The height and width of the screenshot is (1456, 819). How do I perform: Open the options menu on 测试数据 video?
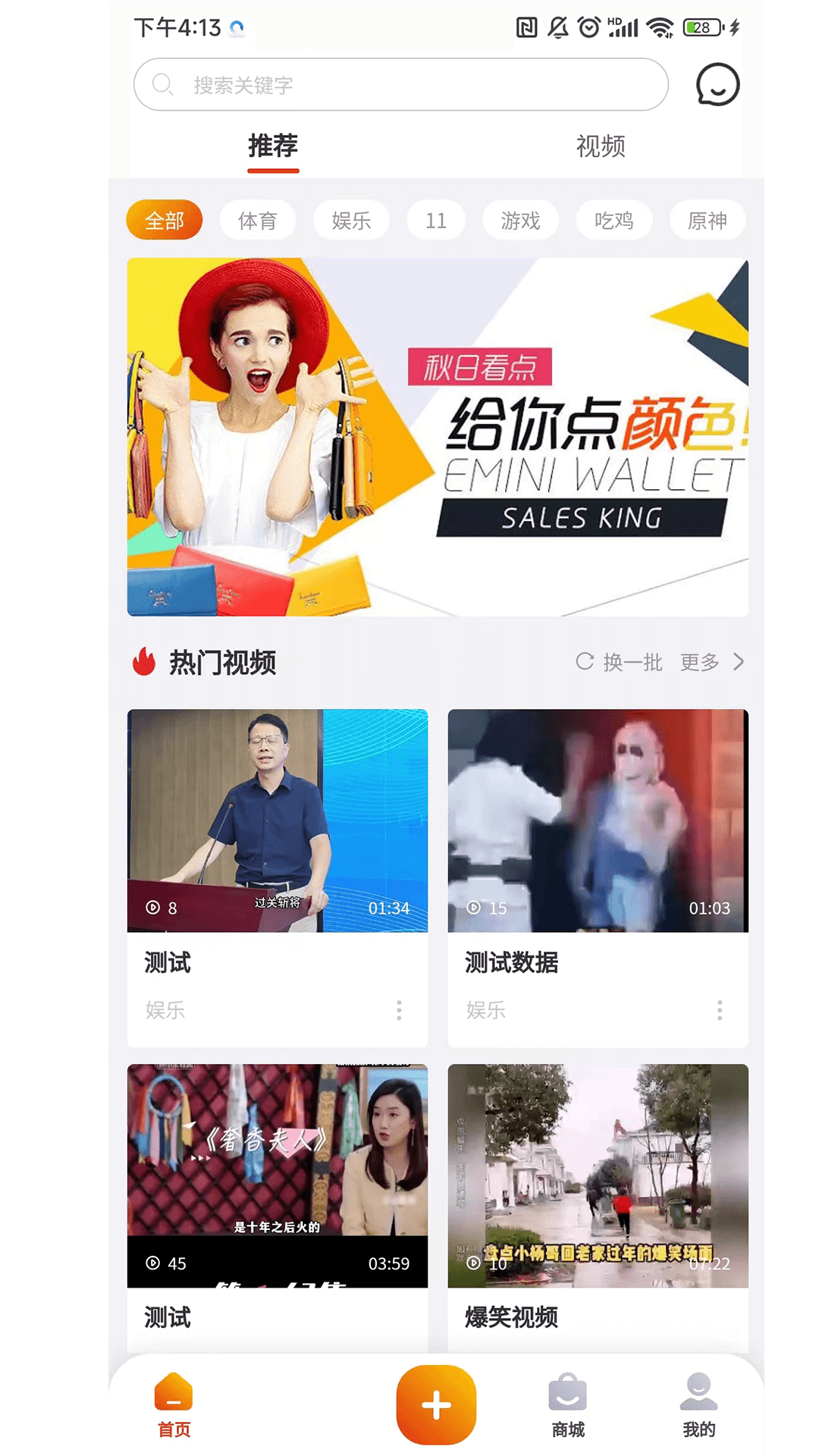coord(719,1011)
